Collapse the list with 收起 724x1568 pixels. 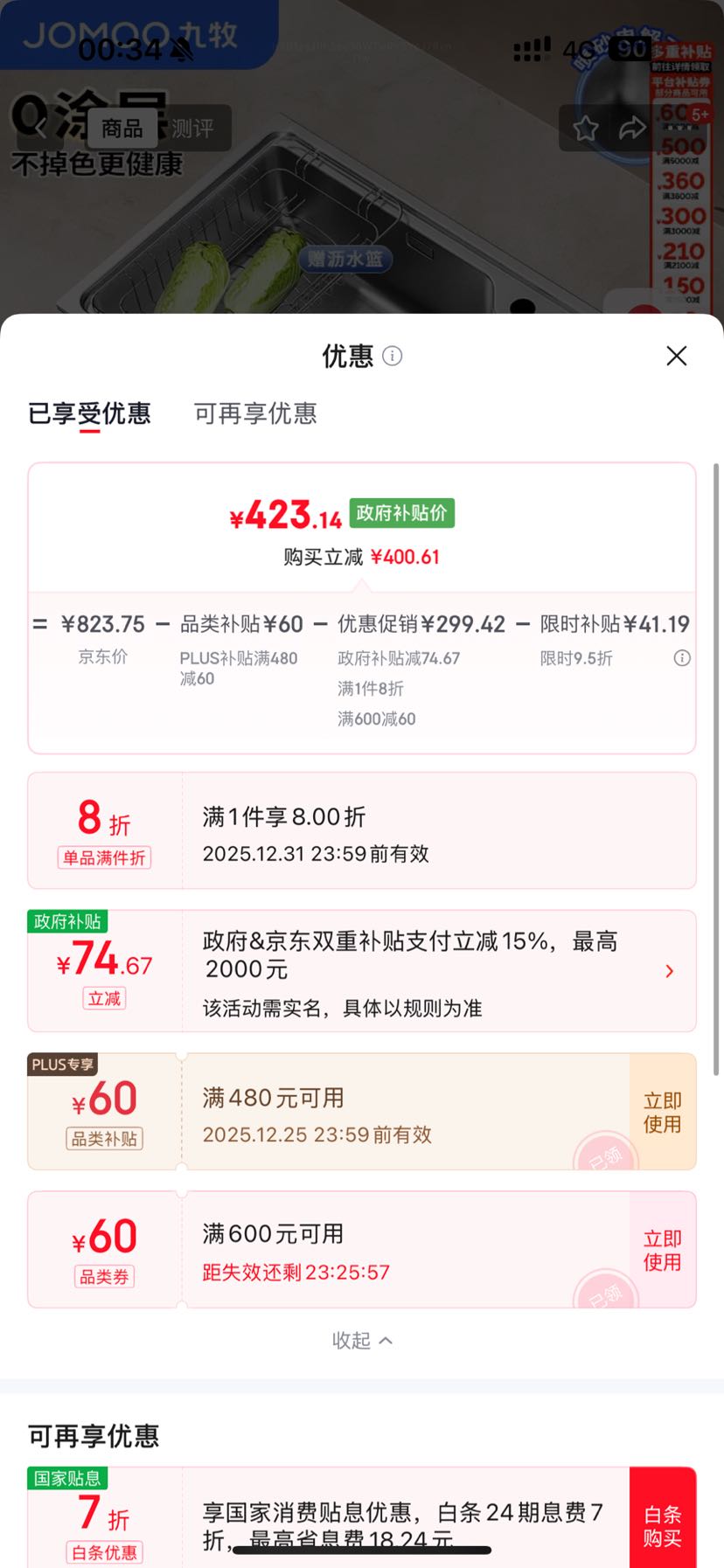[x=362, y=1340]
